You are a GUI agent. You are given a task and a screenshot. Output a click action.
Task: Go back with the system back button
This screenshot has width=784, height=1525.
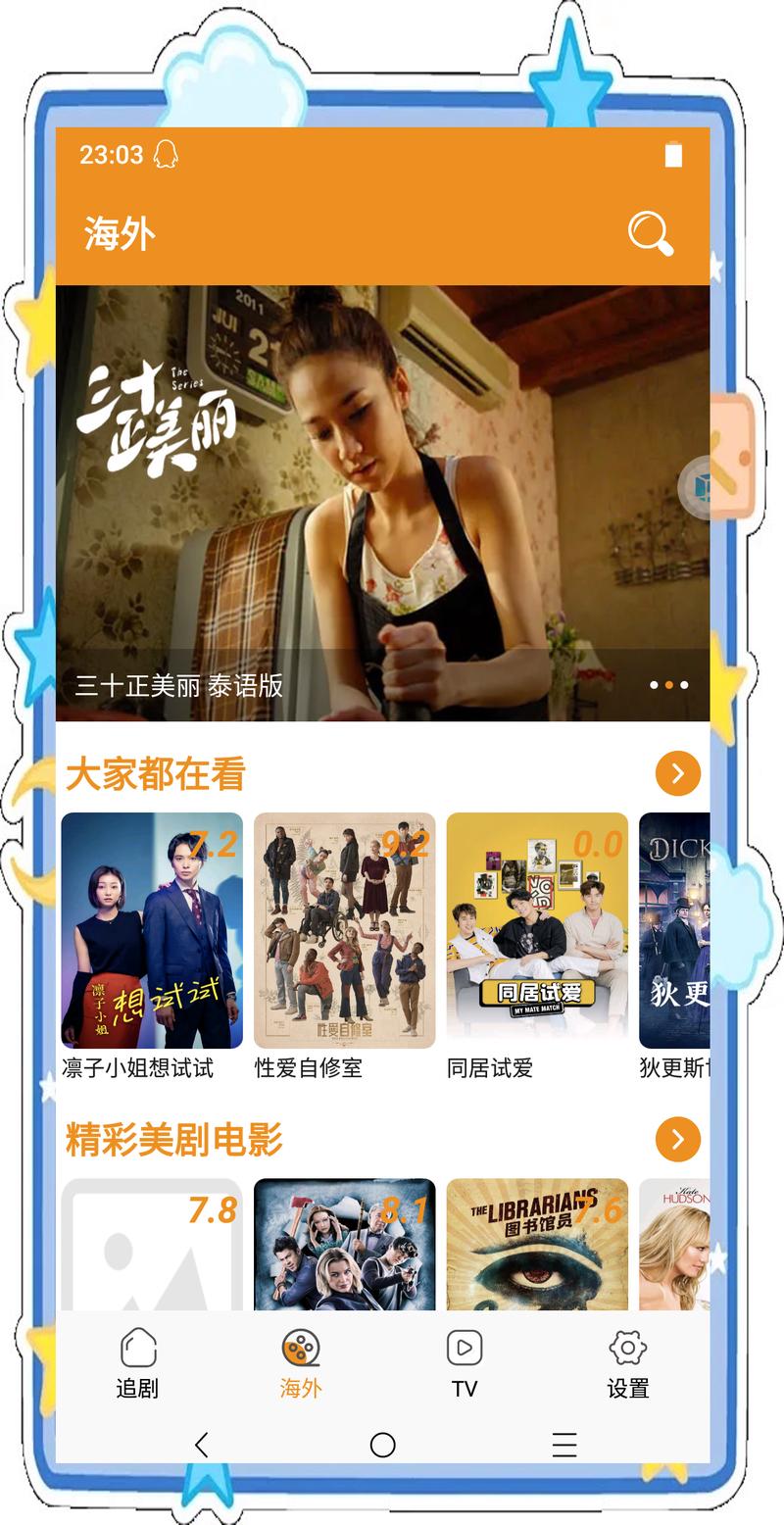pyautogui.click(x=202, y=1444)
